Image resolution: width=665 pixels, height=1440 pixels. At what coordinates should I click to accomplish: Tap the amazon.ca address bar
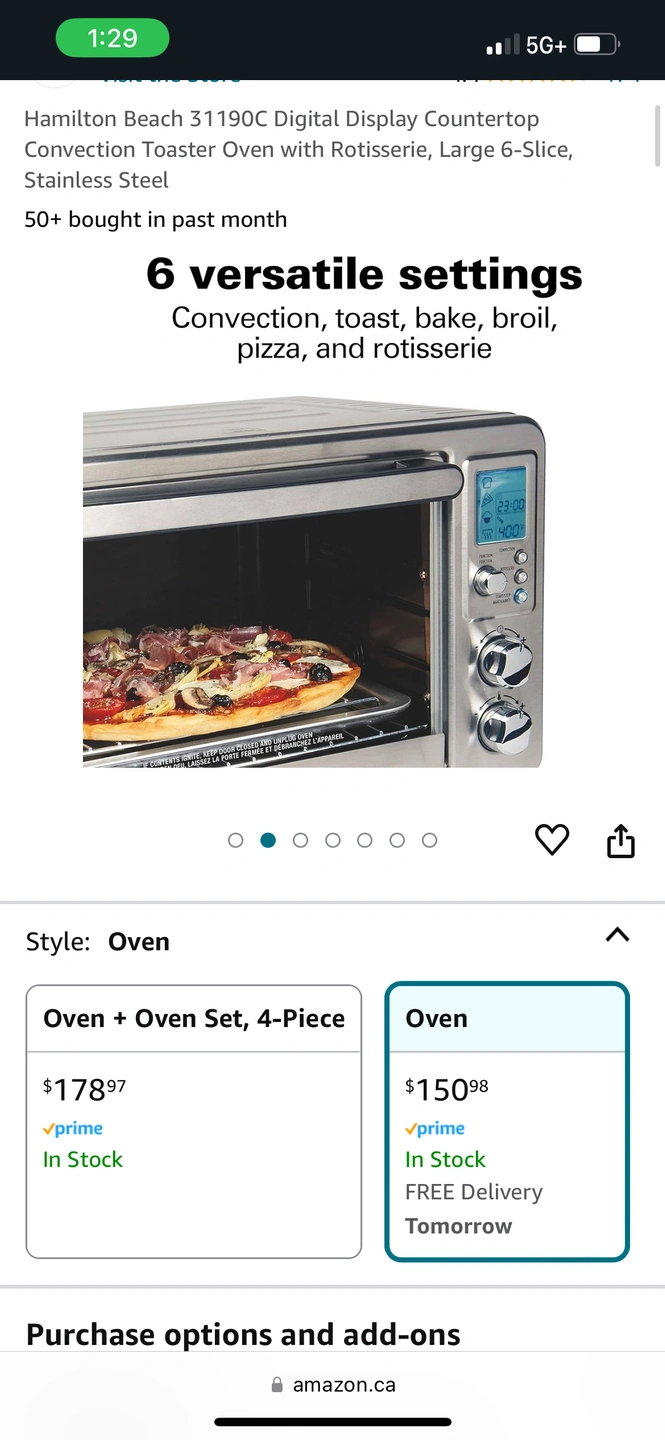pos(333,1385)
